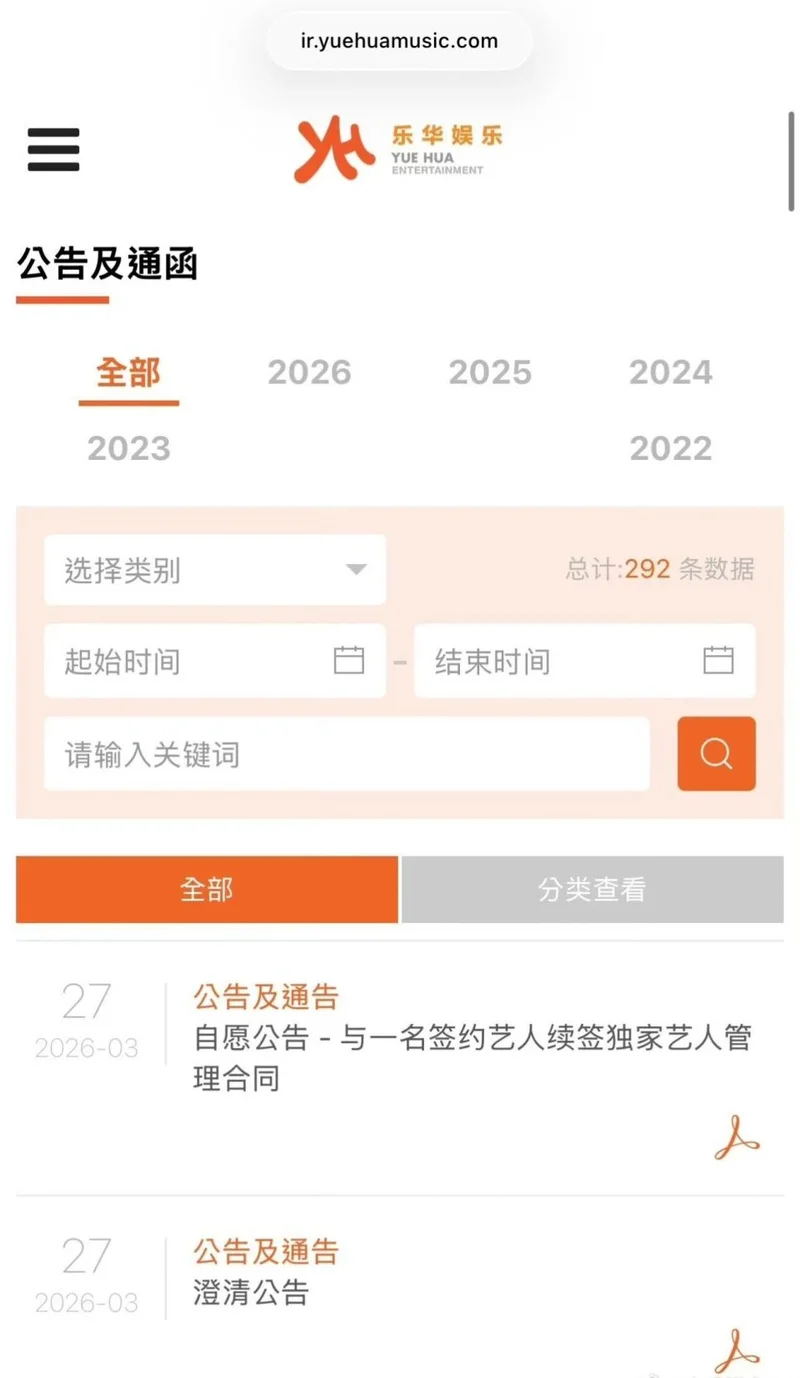The width and height of the screenshot is (800, 1378).
Task: Focus the 请输入关键词 keyword field
Action: pos(346,754)
